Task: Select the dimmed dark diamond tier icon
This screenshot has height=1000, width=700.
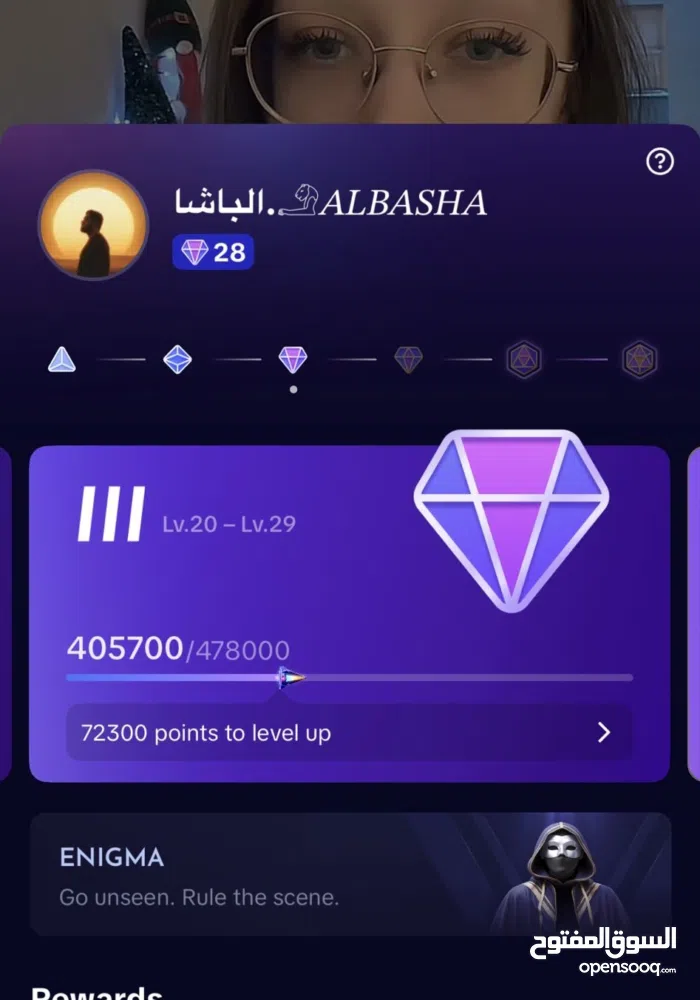Action: [408, 359]
